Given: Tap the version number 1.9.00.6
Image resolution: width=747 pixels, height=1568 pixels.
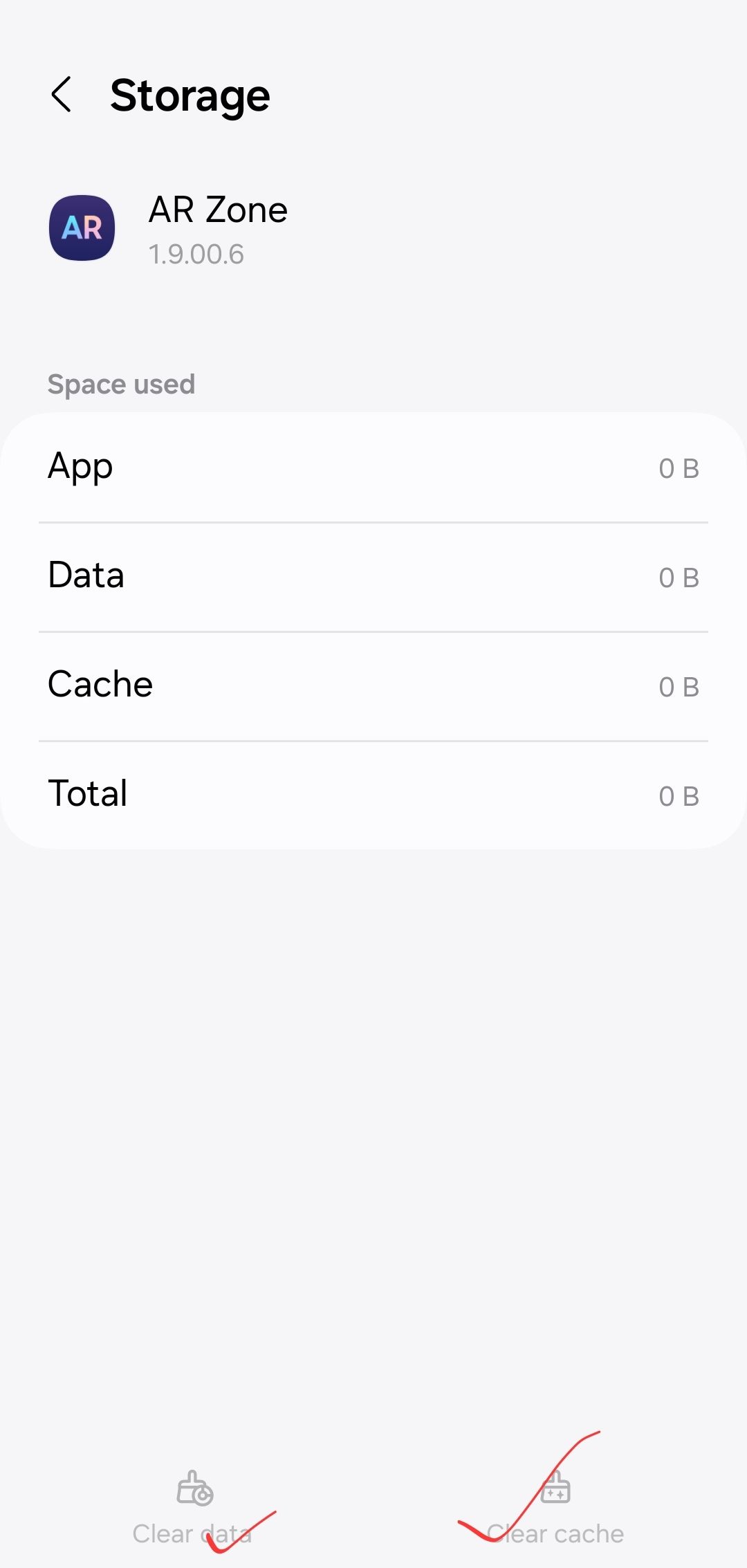Looking at the screenshot, I should pyautogui.click(x=196, y=254).
